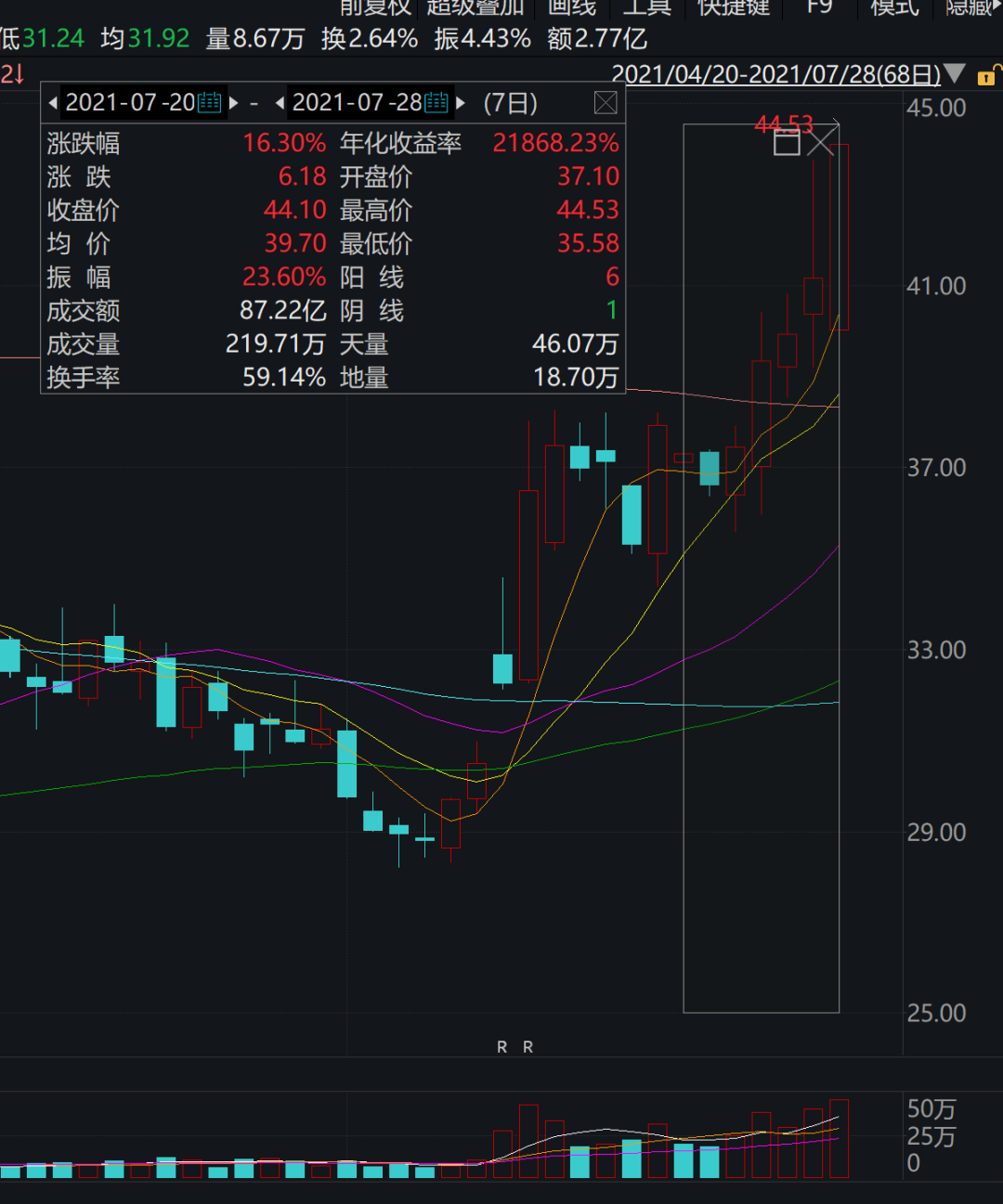
Task: Move start date 2021-07-20 back one day
Action: (53, 103)
